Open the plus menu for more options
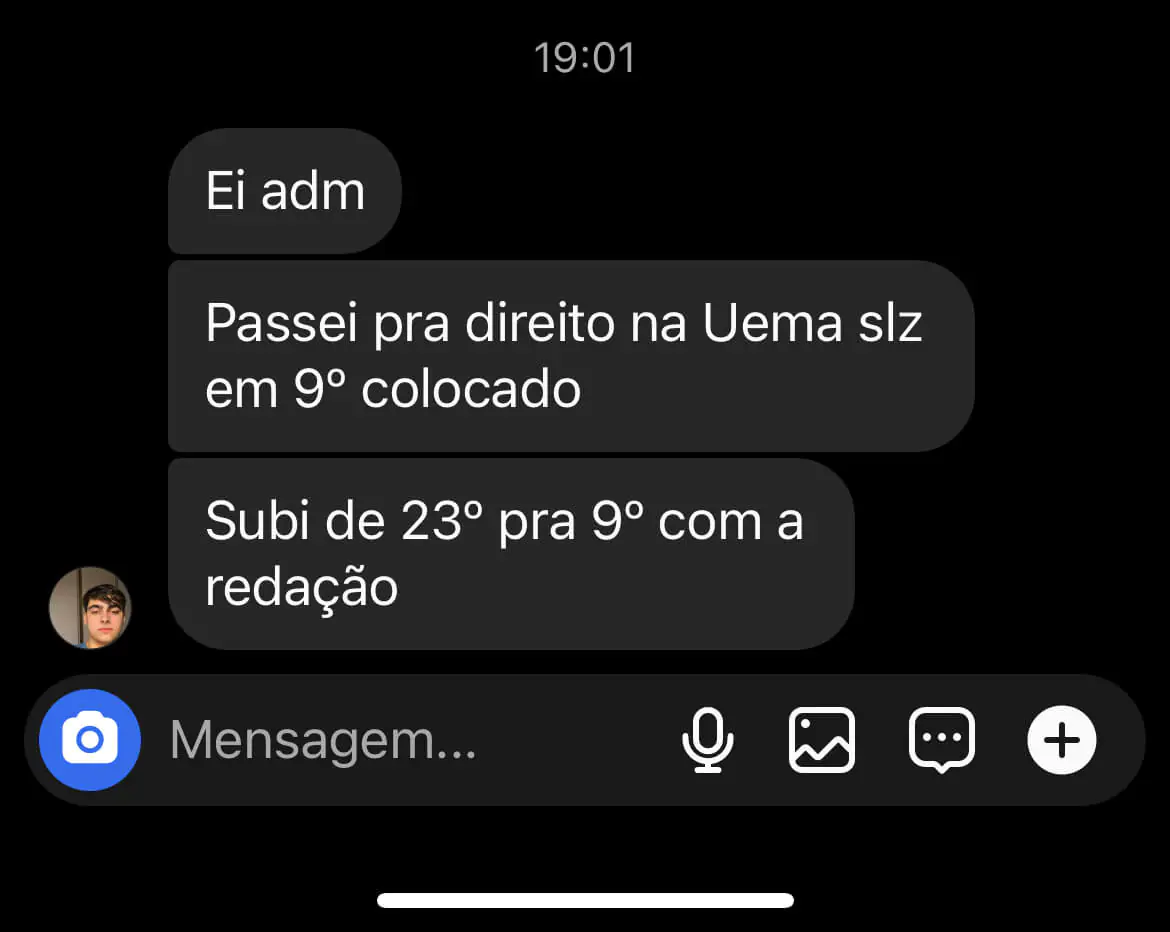1170x932 pixels. tap(1061, 740)
